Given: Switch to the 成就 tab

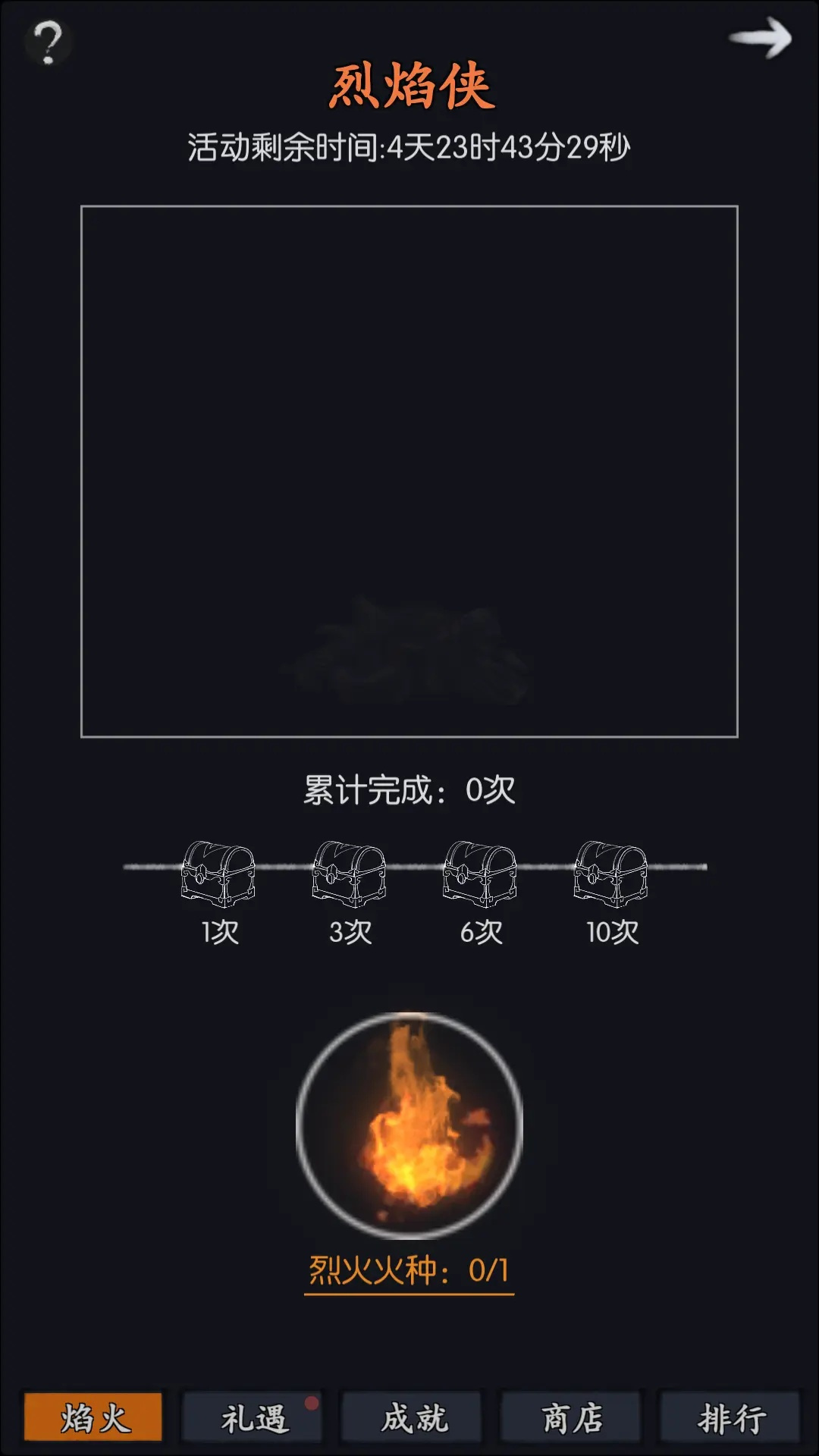Looking at the screenshot, I should click(413, 1417).
